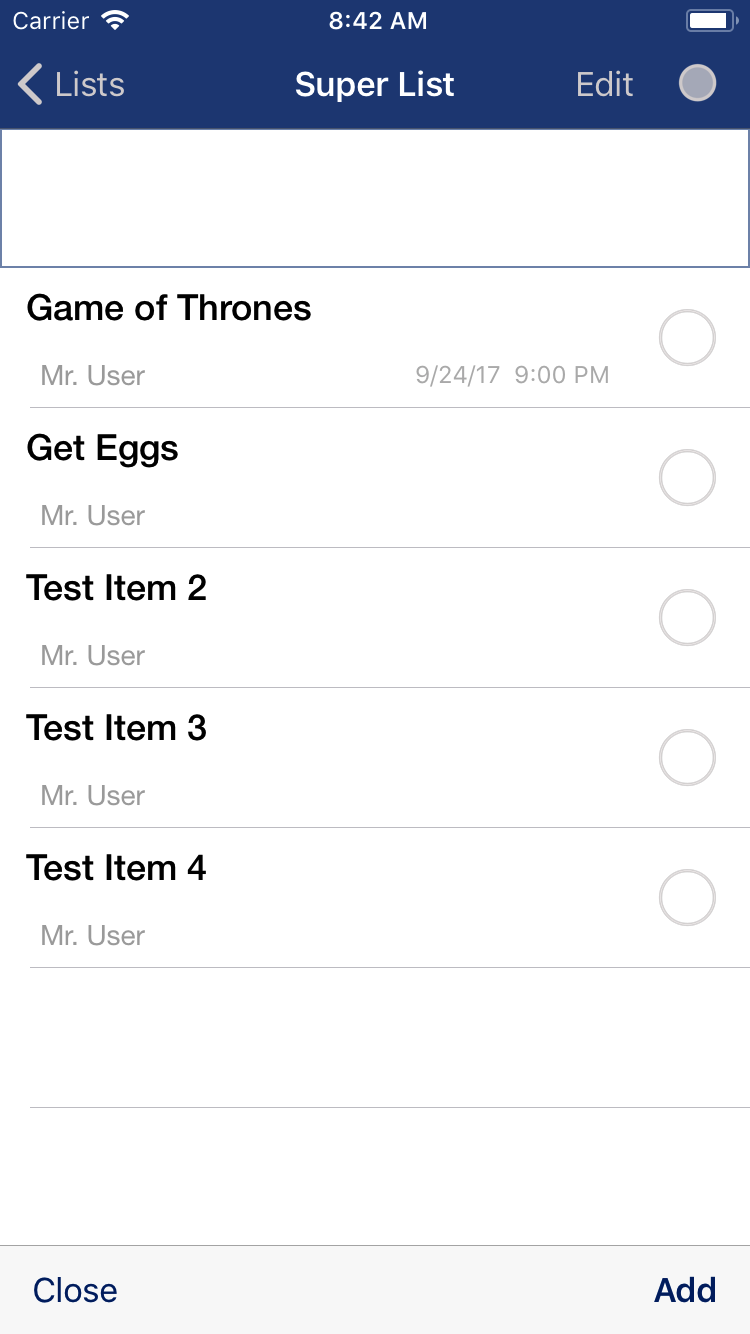This screenshot has width=750, height=1334.
Task: Add the new item
Action: (x=685, y=1290)
